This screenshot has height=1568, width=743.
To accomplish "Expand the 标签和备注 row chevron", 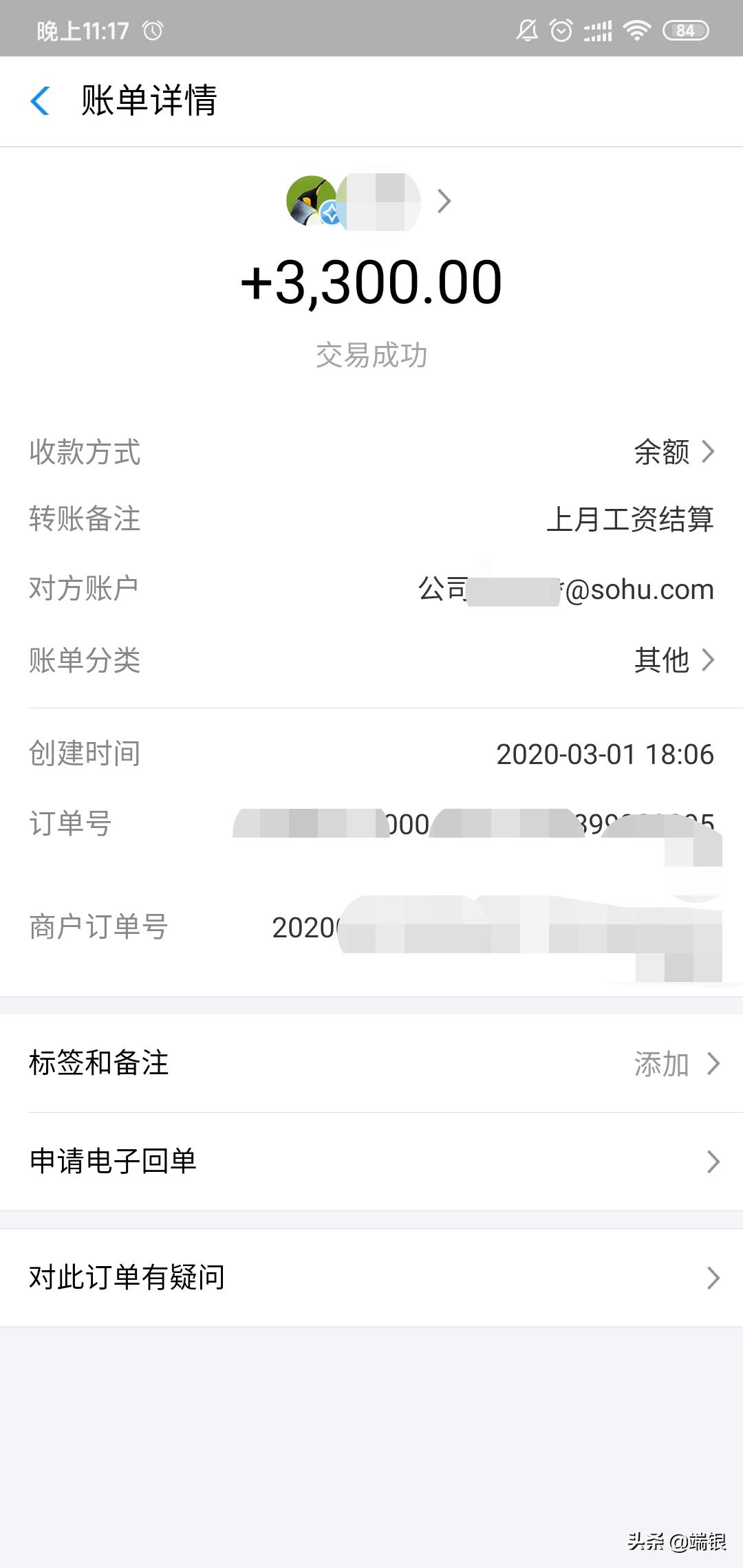I will [713, 1065].
